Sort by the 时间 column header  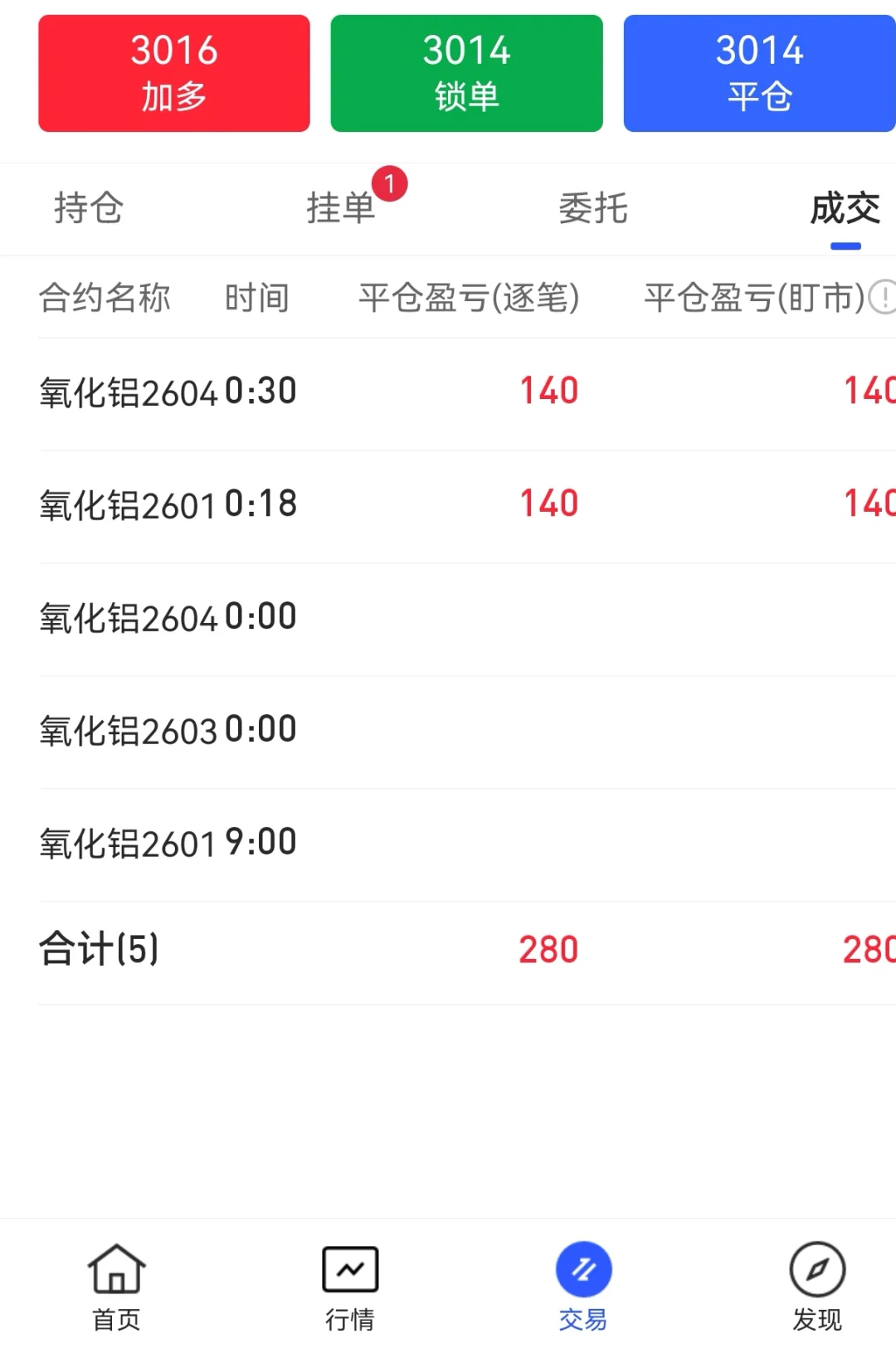click(x=256, y=299)
